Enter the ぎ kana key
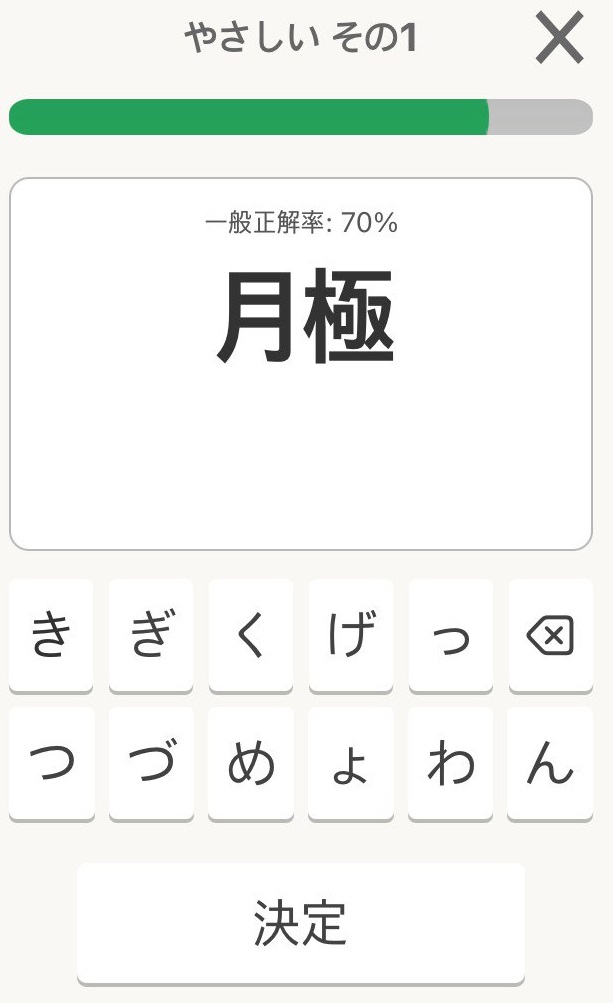613x1003 pixels. point(151,635)
